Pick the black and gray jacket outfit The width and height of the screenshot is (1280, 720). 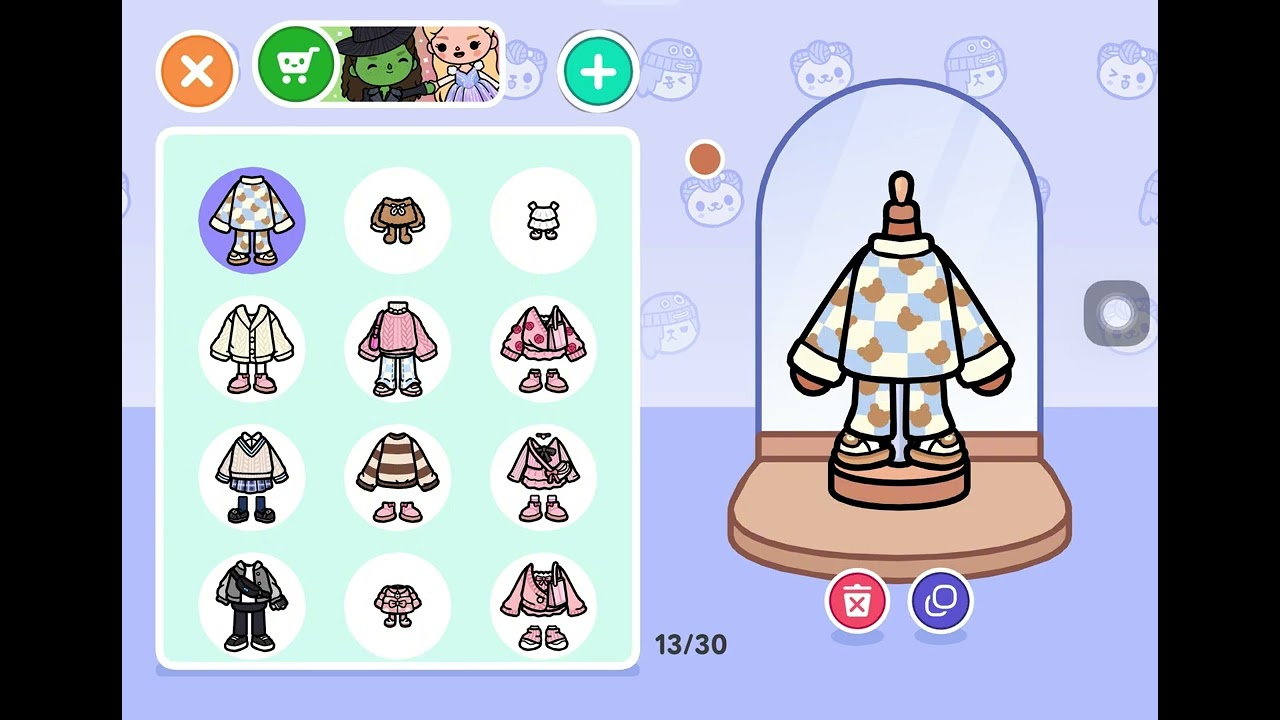click(252, 605)
